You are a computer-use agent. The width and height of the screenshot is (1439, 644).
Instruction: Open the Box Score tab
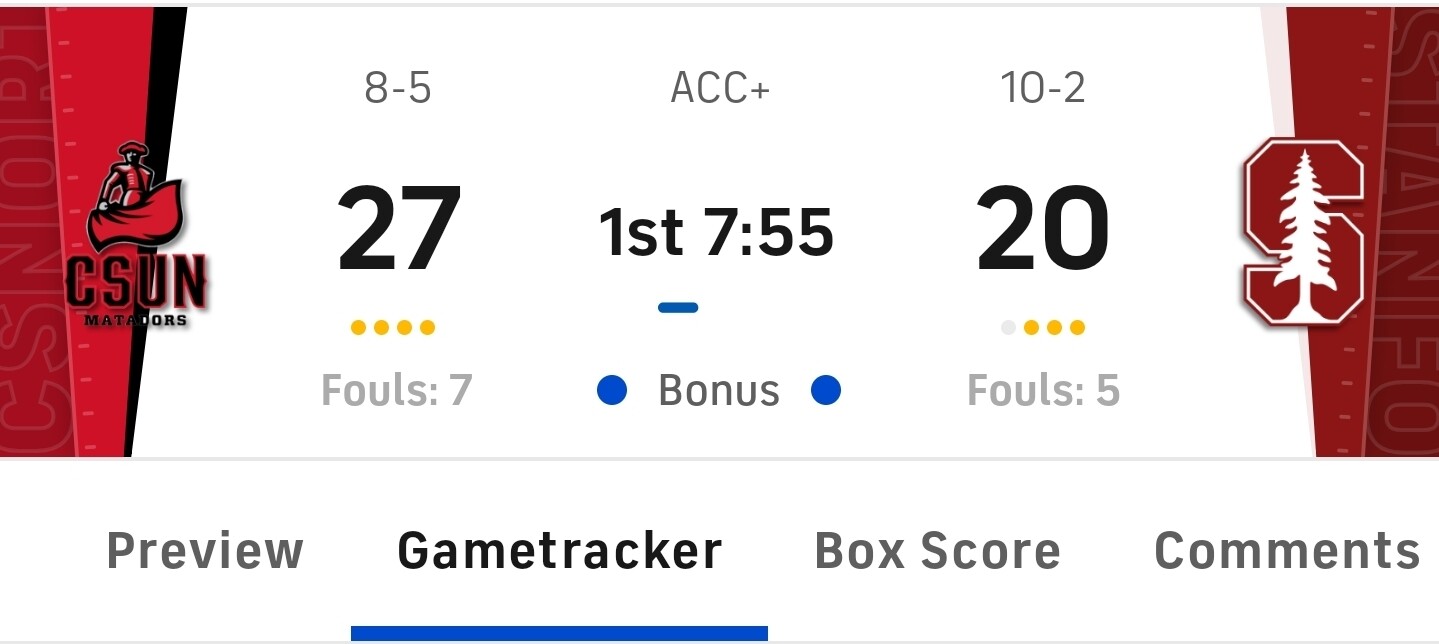tap(937, 551)
